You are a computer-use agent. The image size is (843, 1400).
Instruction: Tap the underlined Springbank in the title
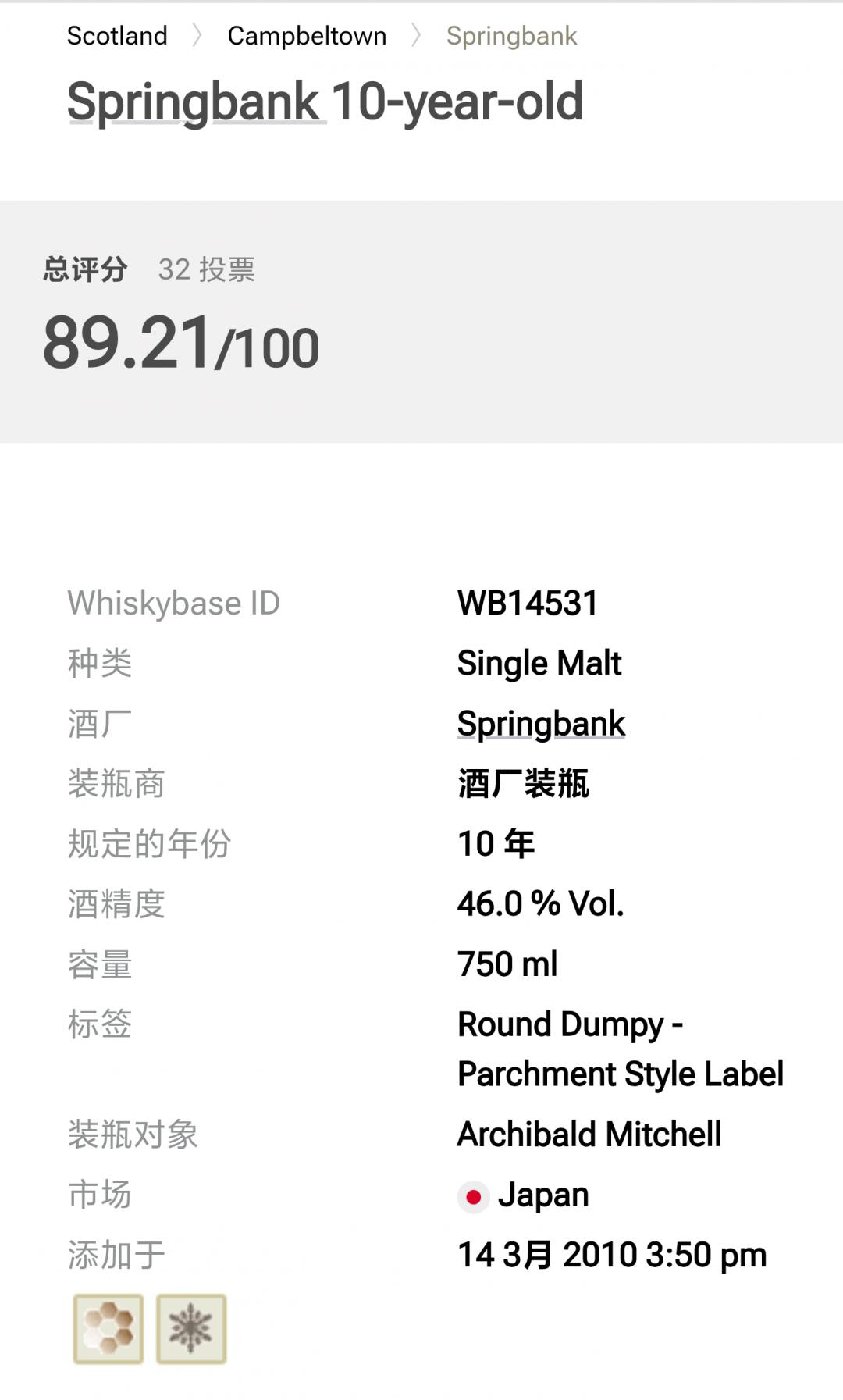194,102
